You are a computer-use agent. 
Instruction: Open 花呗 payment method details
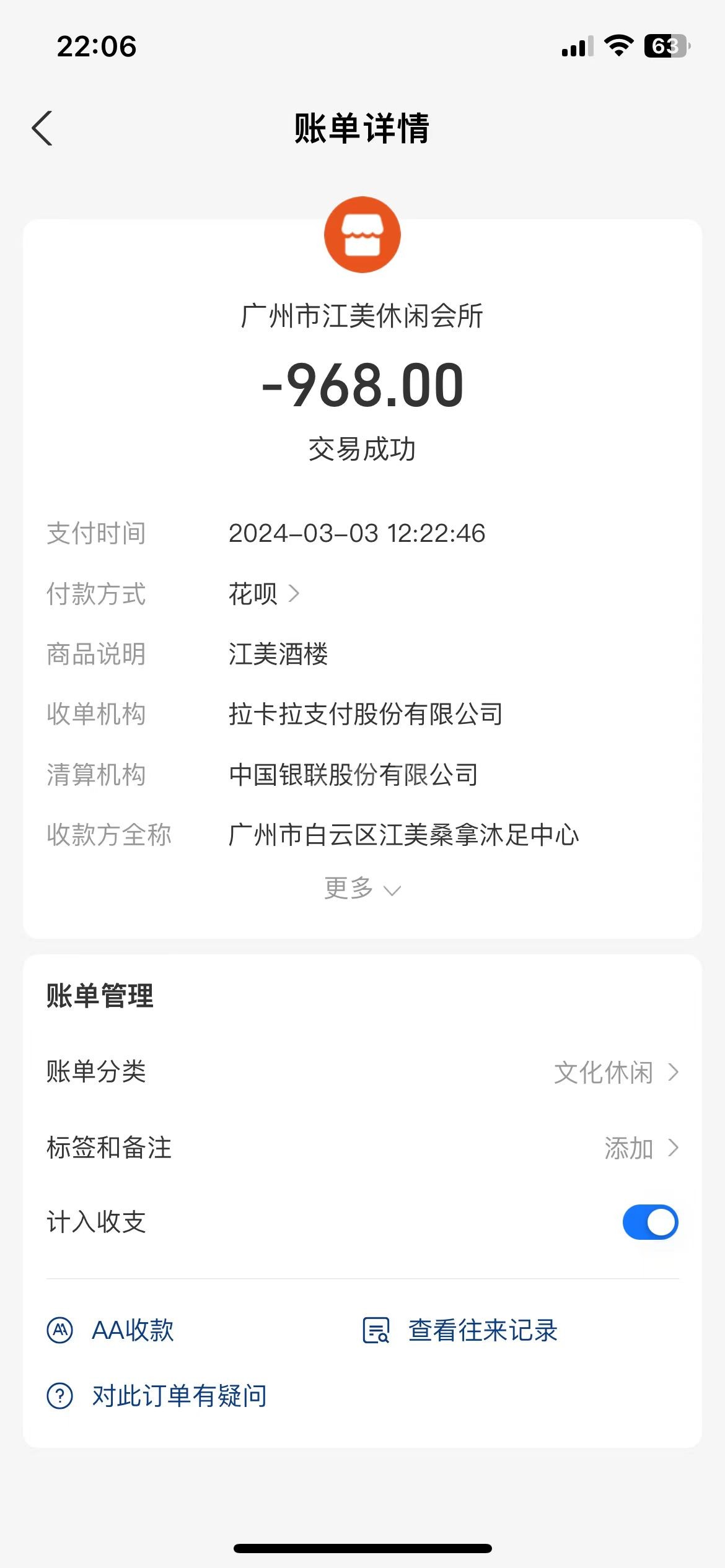(264, 594)
